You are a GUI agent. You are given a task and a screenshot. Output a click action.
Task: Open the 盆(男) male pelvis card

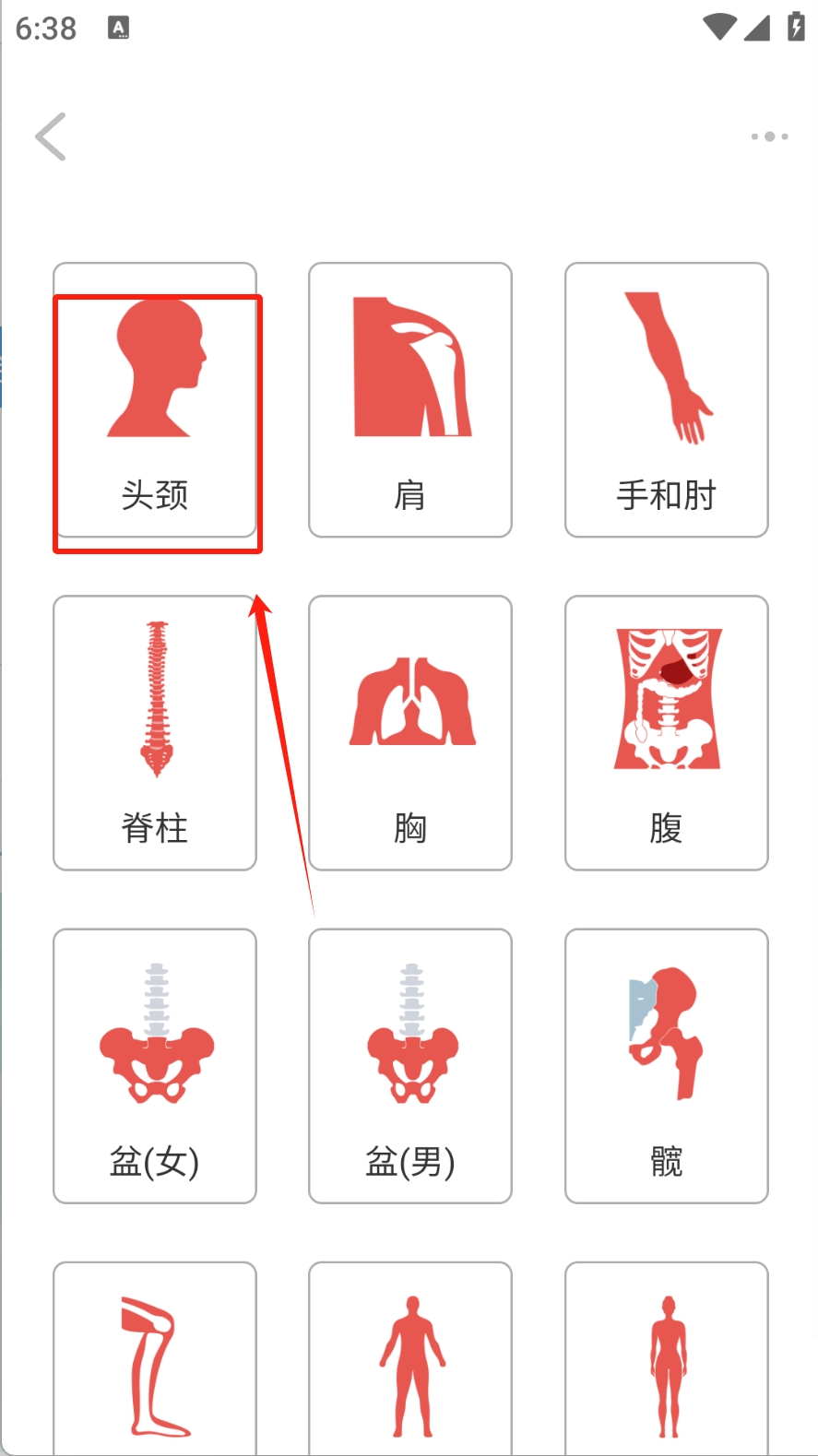point(410,1066)
